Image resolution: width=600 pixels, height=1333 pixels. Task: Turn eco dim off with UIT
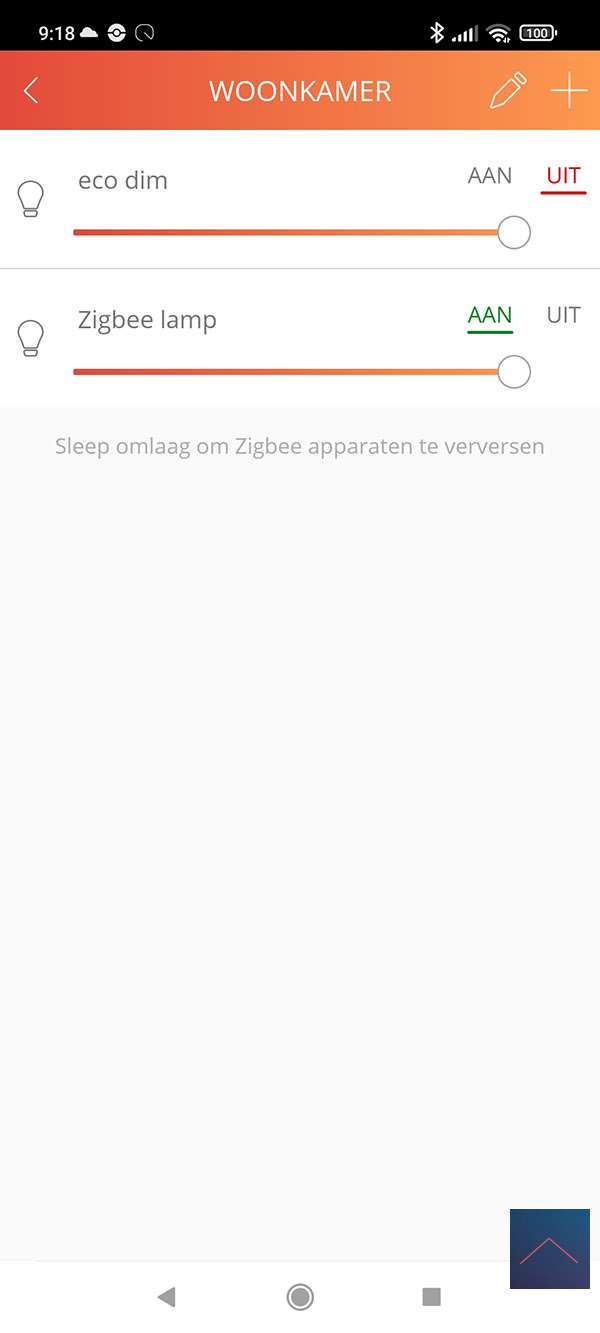563,176
